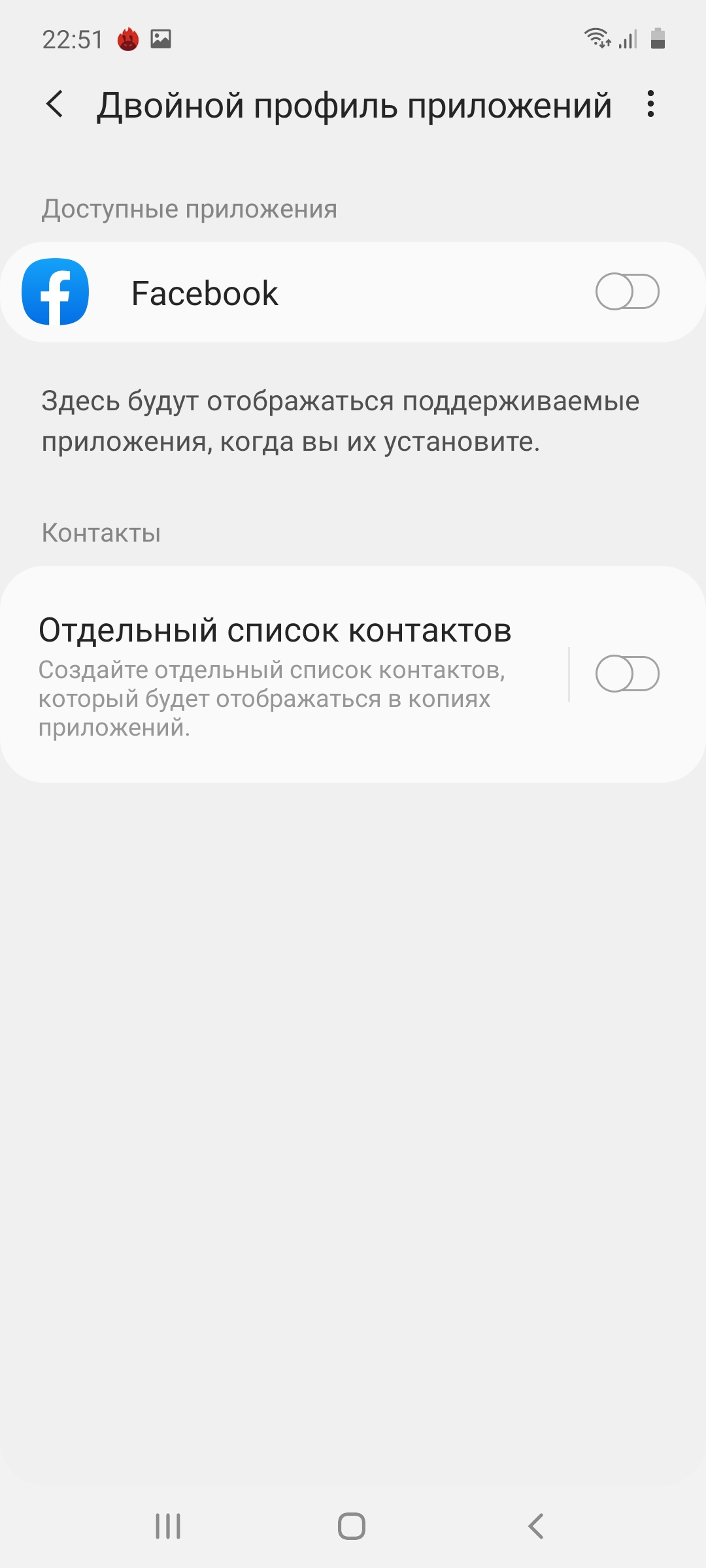Viewport: 706px width, 1568px height.
Task: Open the three-dot overflow menu
Action: [650, 105]
